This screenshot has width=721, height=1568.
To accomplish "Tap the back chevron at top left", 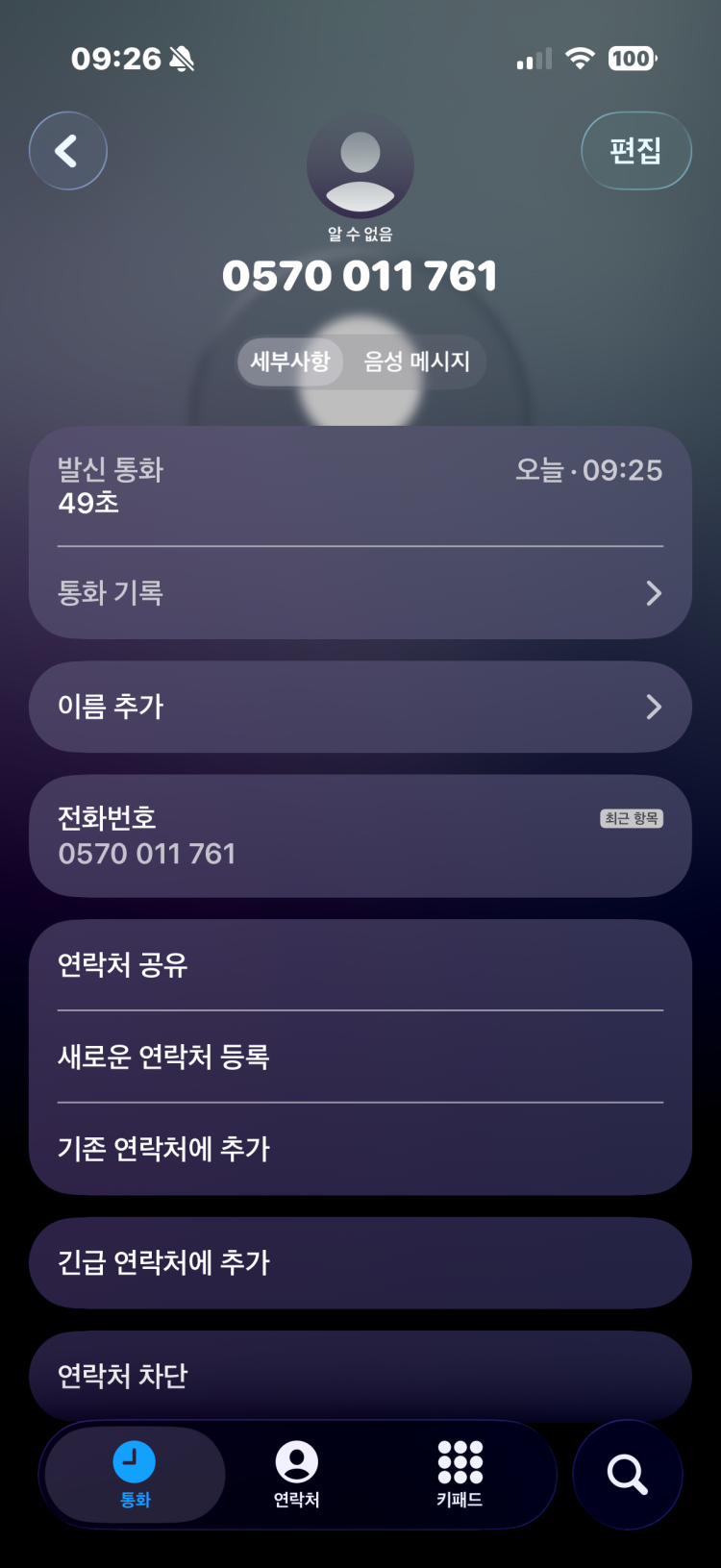I will click(x=67, y=150).
